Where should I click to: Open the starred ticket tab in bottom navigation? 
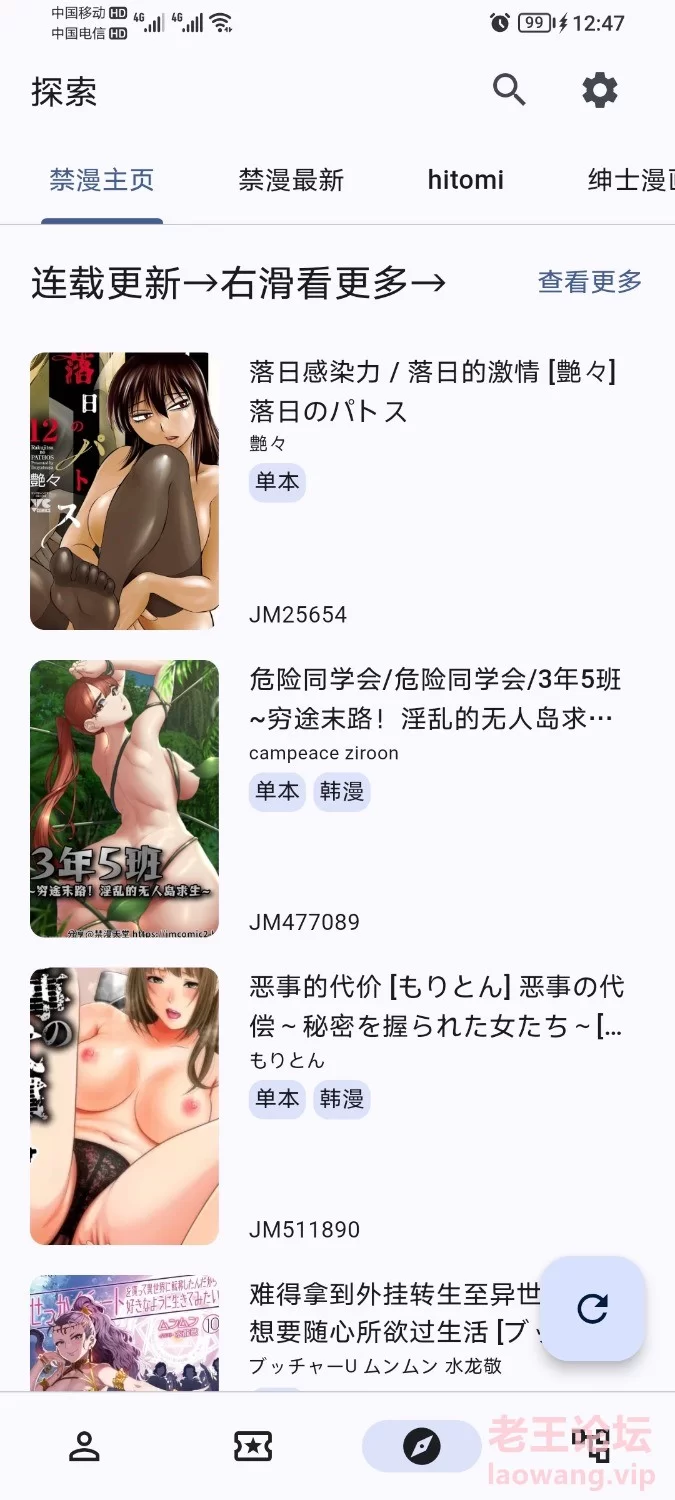(x=253, y=1446)
